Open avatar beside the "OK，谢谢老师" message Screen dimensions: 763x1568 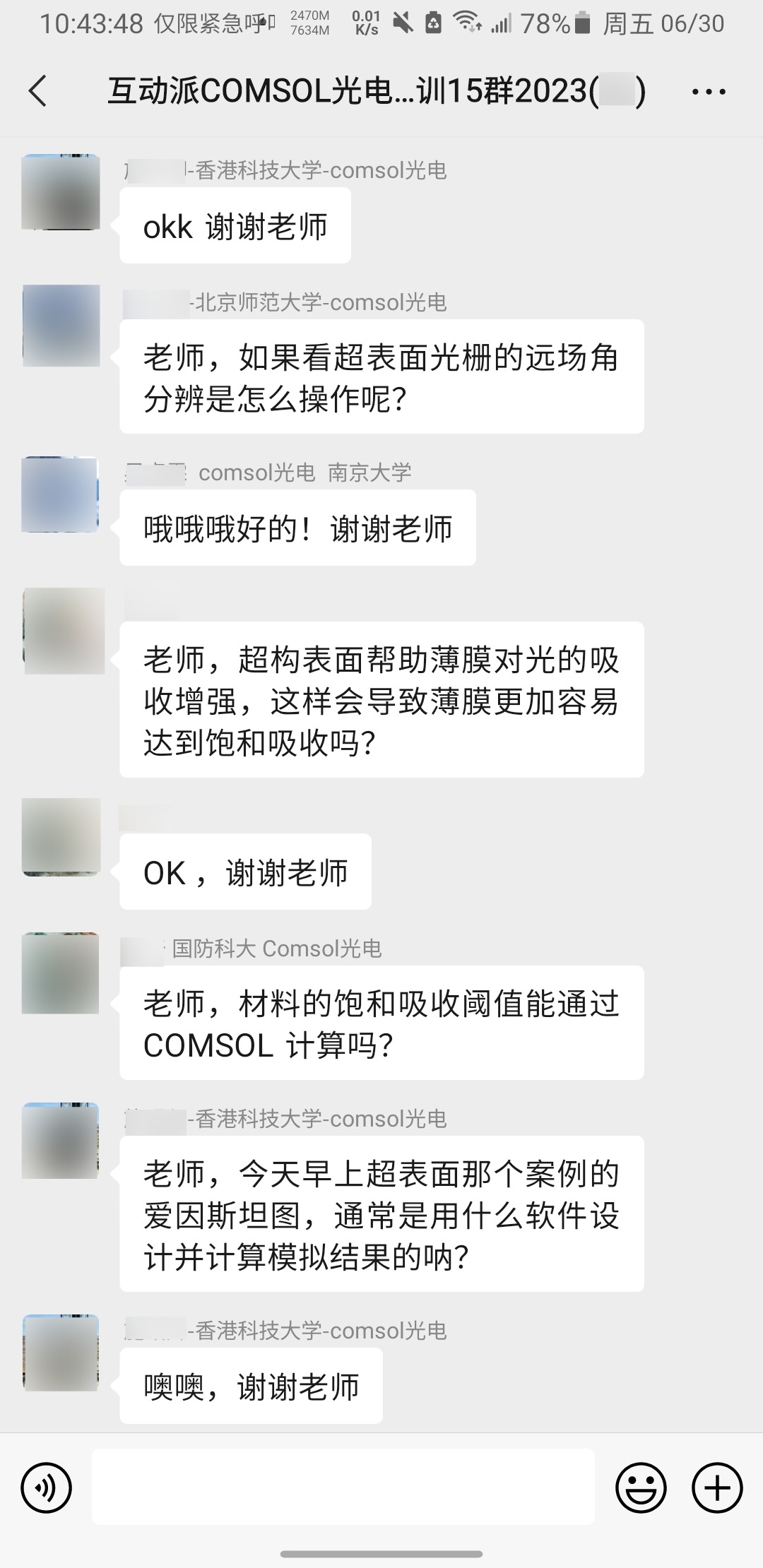(61, 837)
